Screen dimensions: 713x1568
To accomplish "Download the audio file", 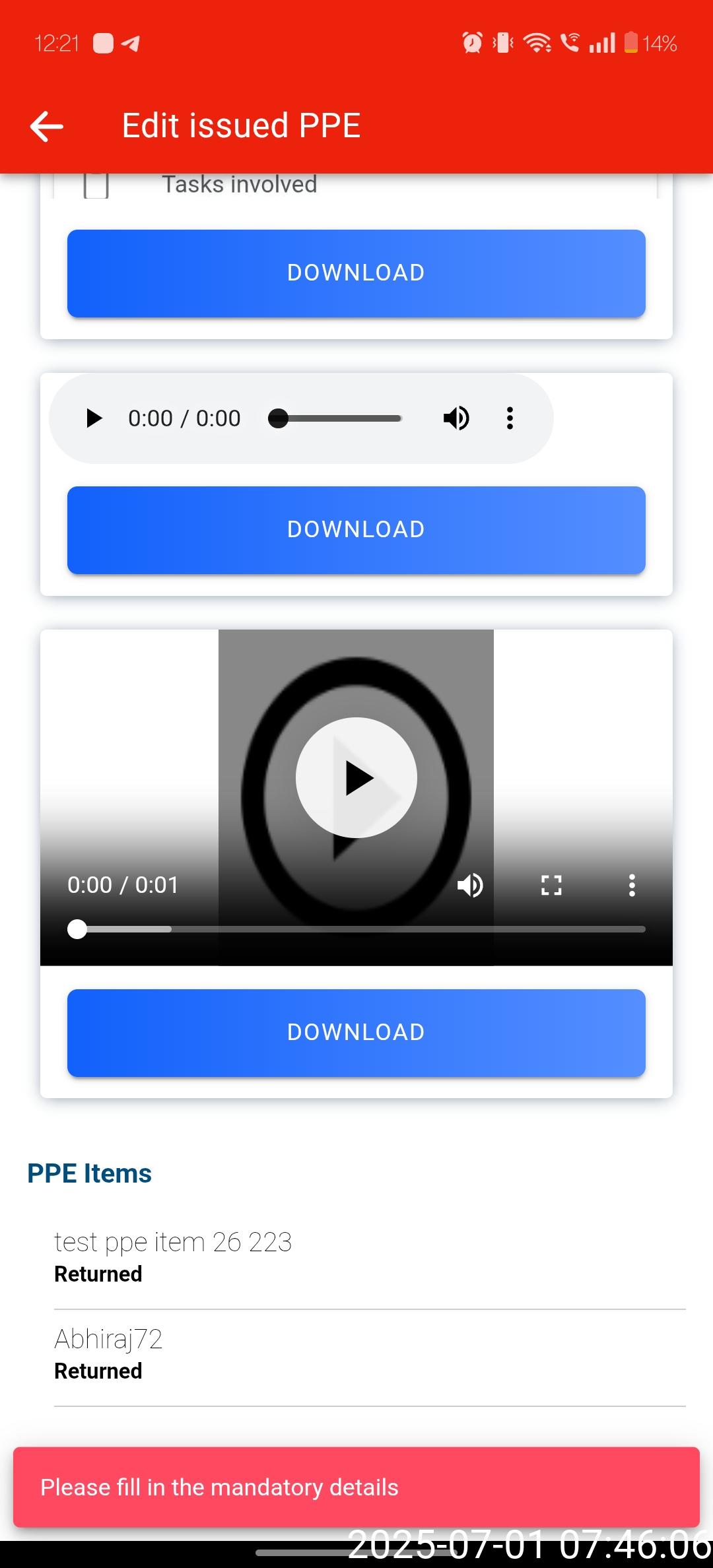I will pos(356,530).
